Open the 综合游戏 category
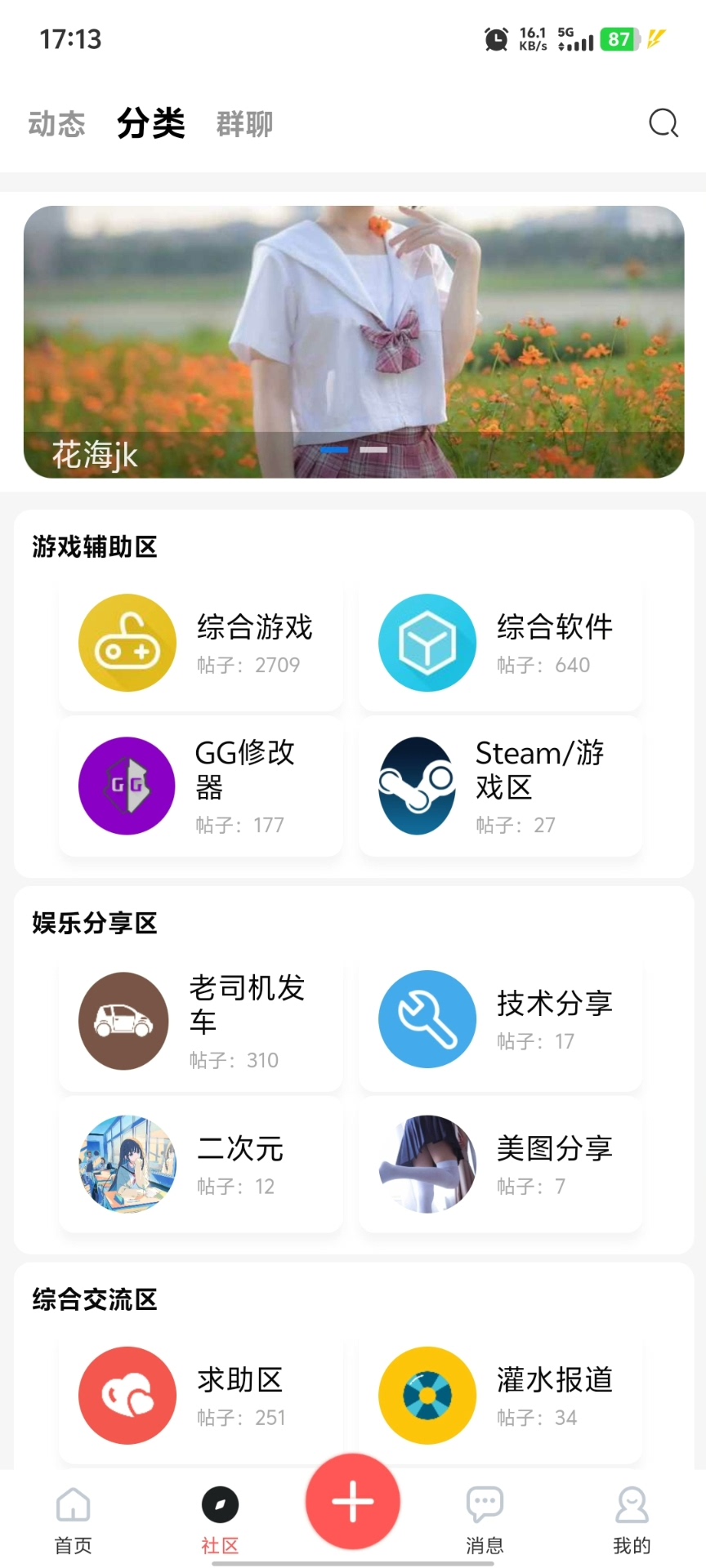 click(201, 643)
